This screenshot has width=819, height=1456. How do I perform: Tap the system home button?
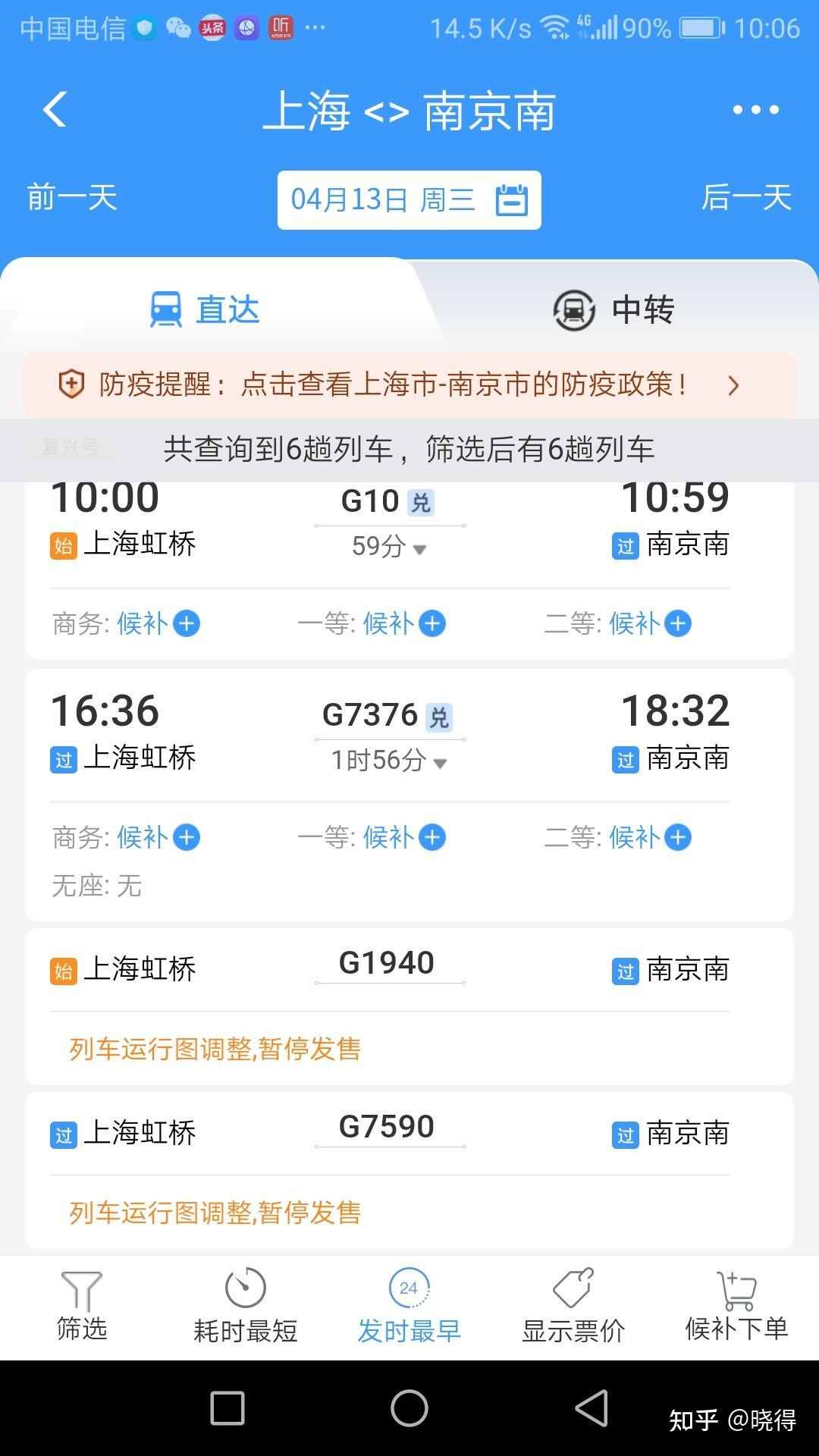(x=409, y=1408)
